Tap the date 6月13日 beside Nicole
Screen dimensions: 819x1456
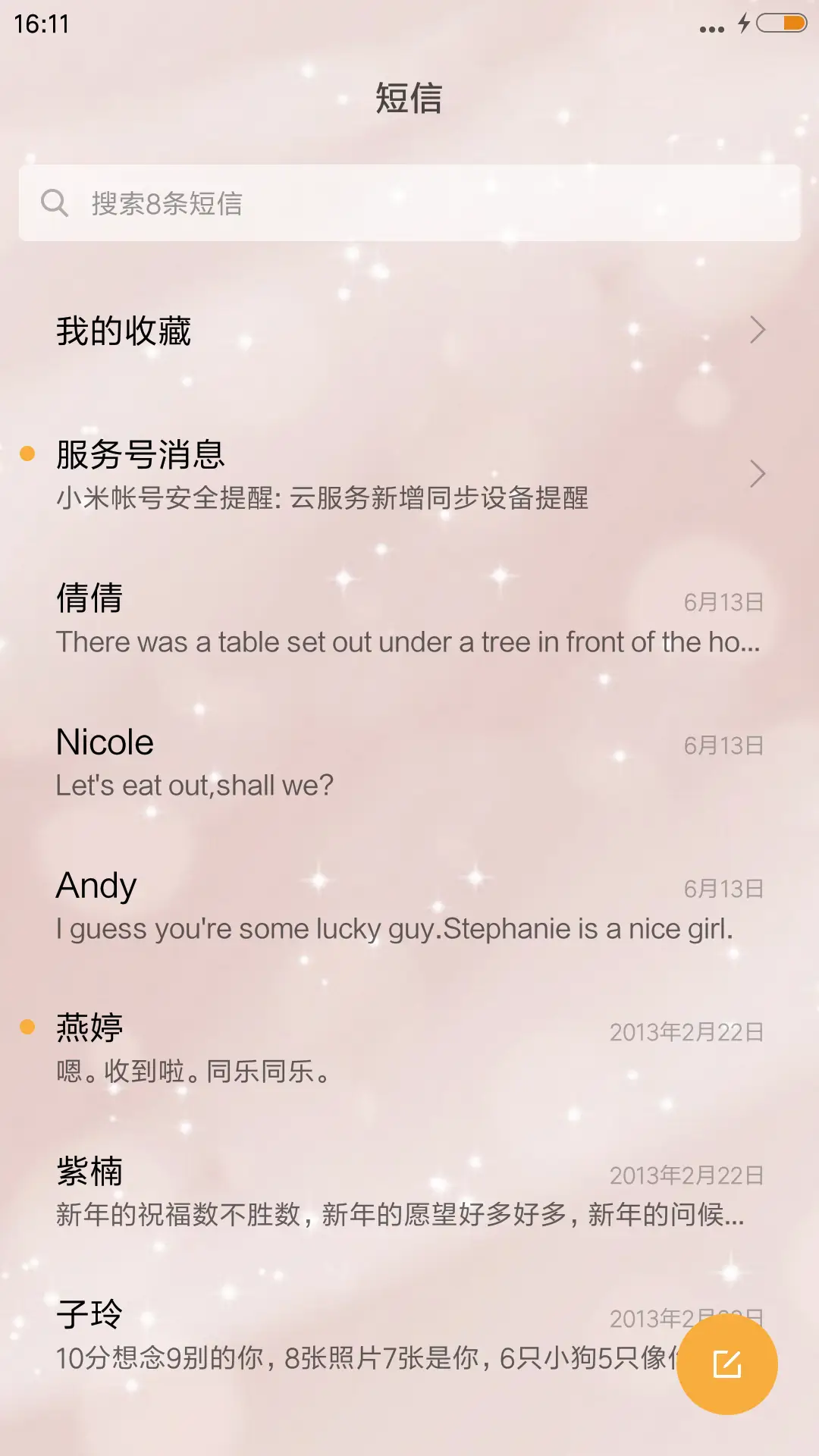tap(723, 745)
